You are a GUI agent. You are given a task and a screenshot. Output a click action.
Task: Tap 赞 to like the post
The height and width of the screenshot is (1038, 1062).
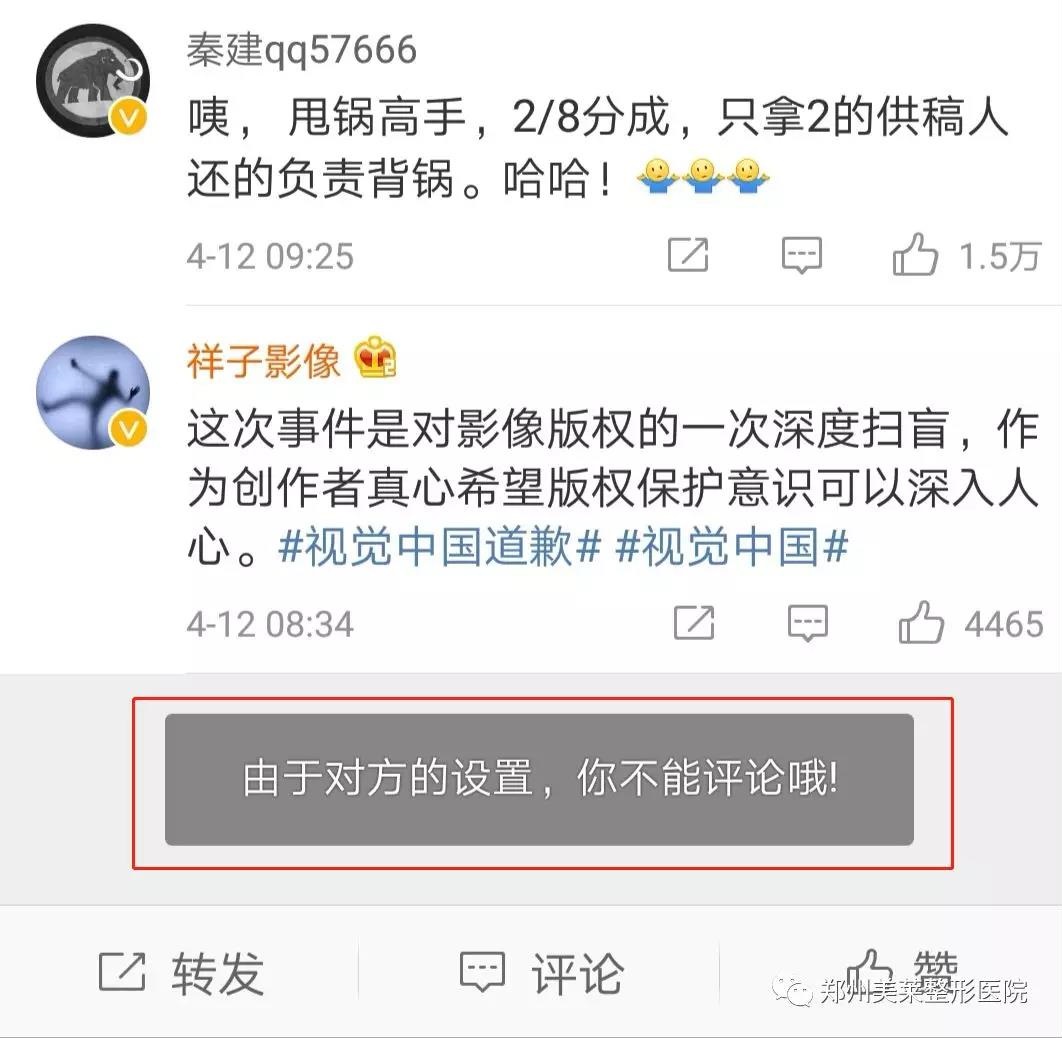pos(900,970)
